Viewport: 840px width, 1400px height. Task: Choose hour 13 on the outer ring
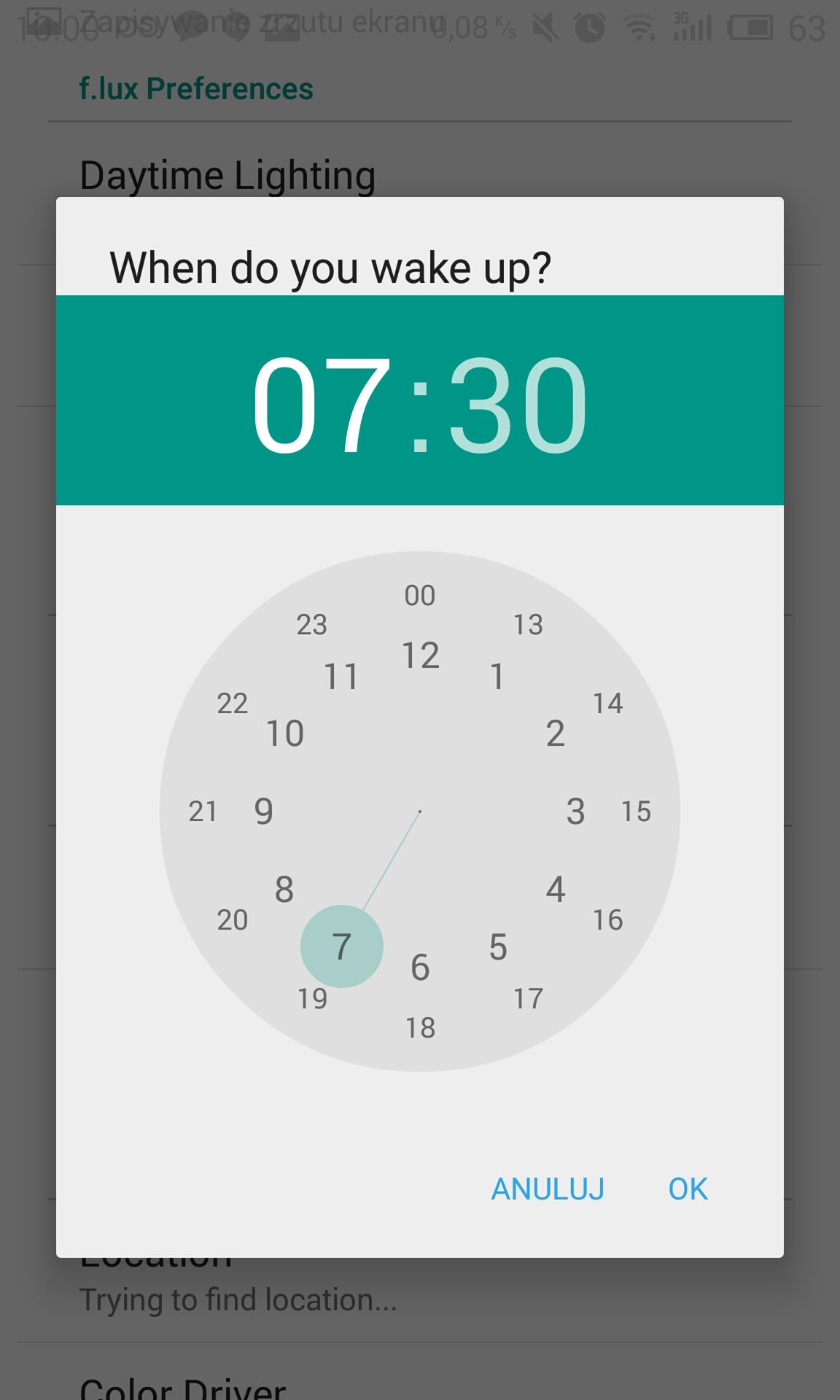pos(528,624)
